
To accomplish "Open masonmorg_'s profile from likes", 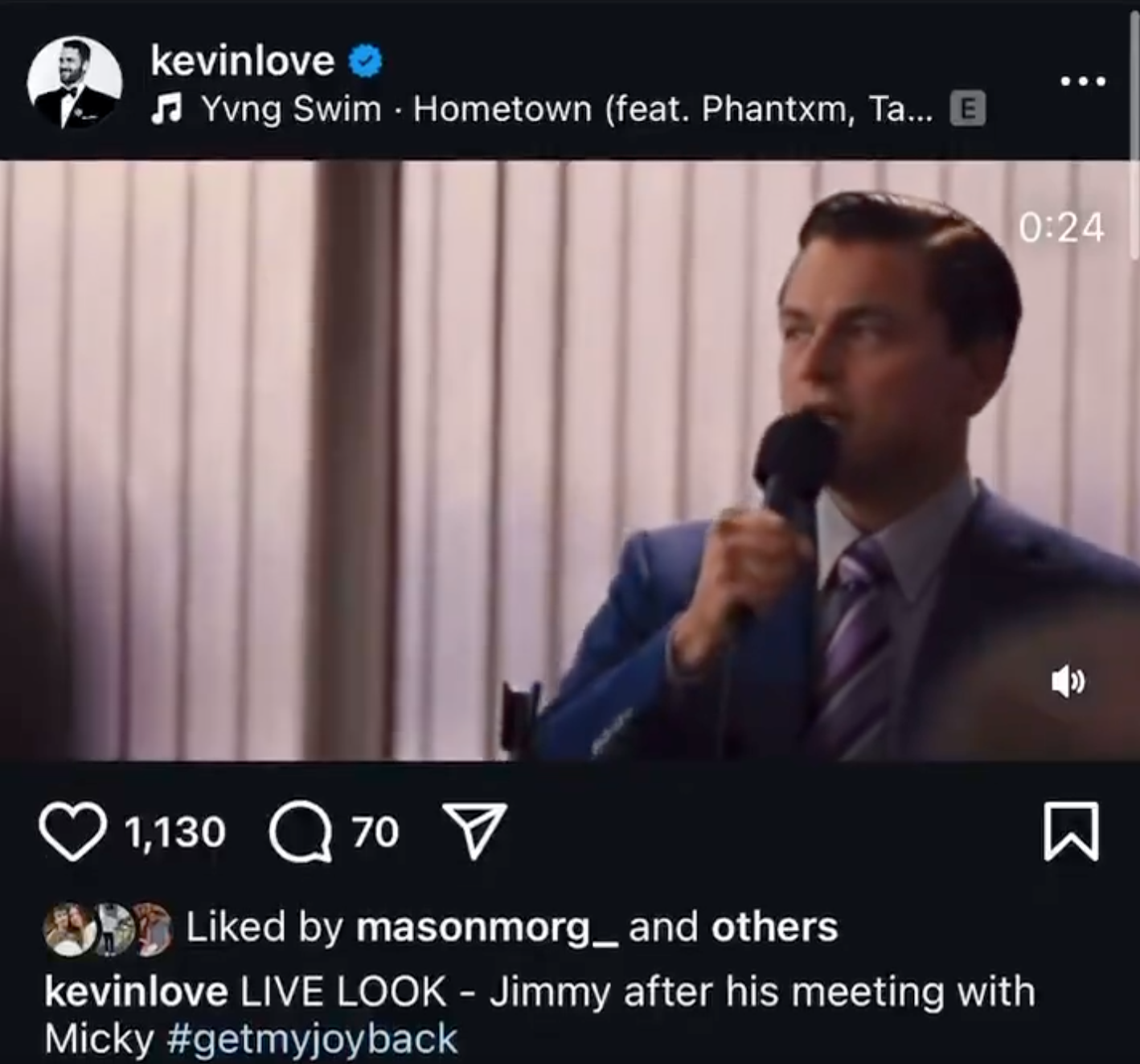I will click(x=487, y=927).
